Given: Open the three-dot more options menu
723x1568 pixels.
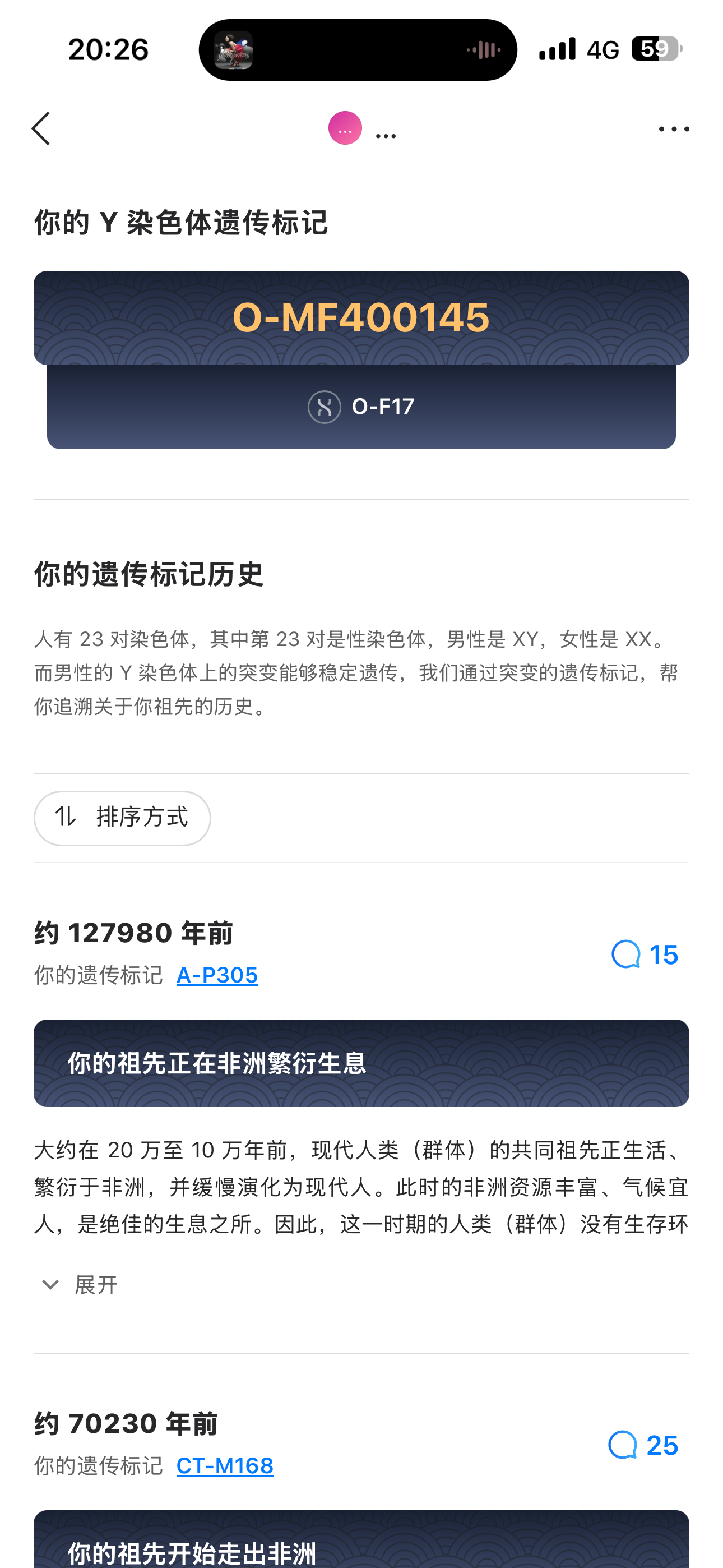Looking at the screenshot, I should (674, 128).
